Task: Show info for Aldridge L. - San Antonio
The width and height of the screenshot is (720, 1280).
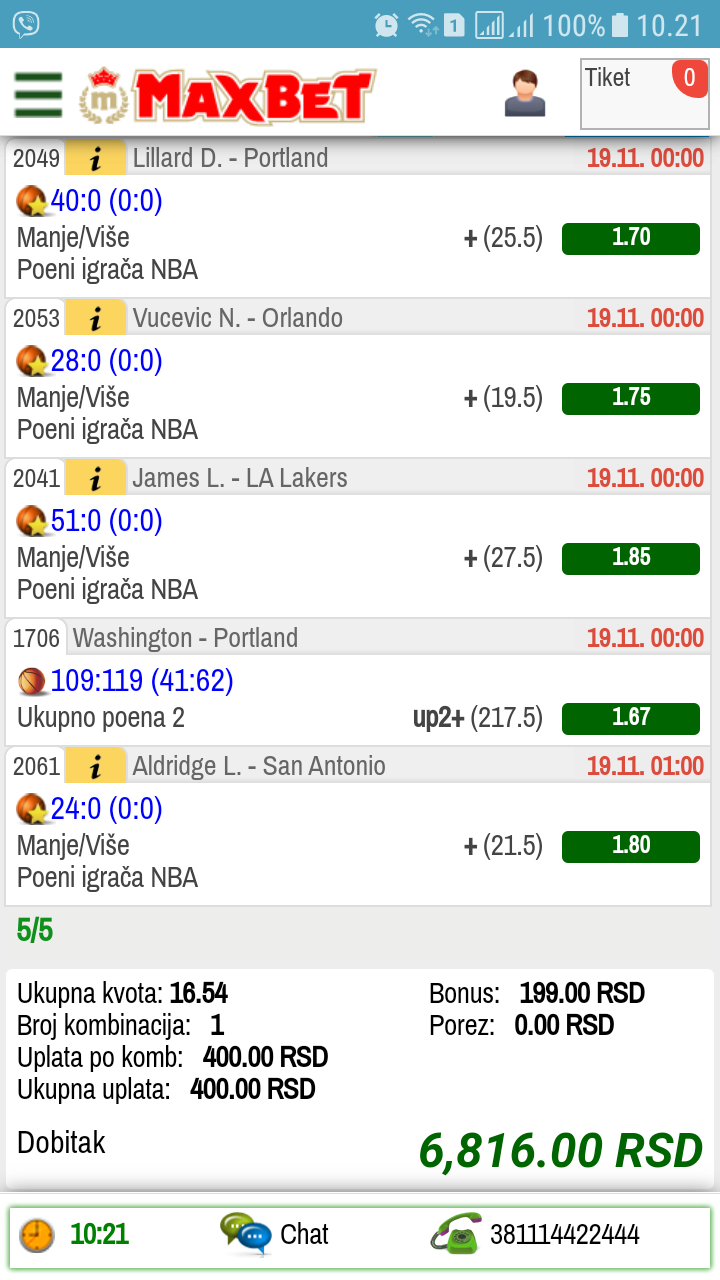Action: pos(96,766)
